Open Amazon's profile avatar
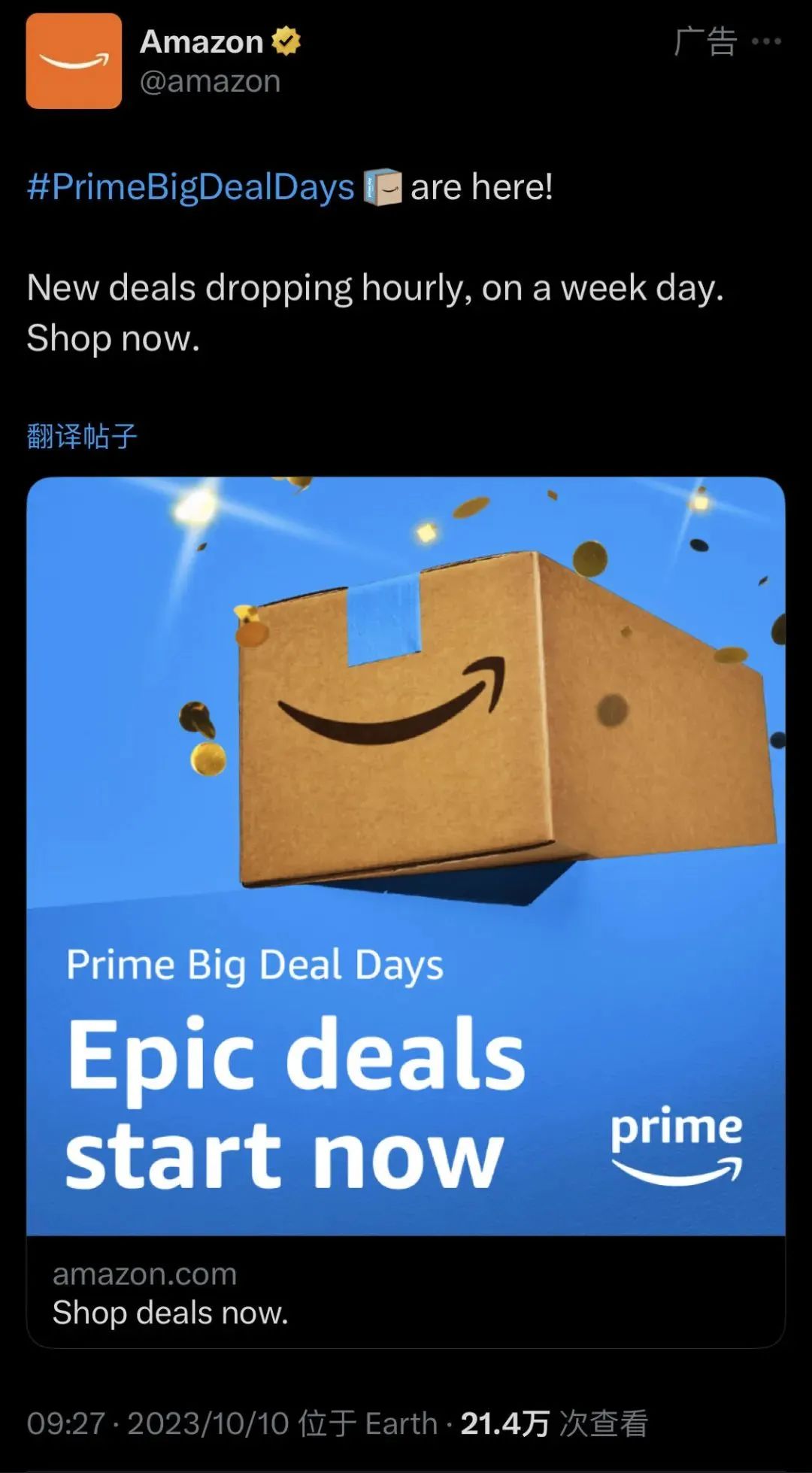The image size is (812, 1473). [x=74, y=61]
